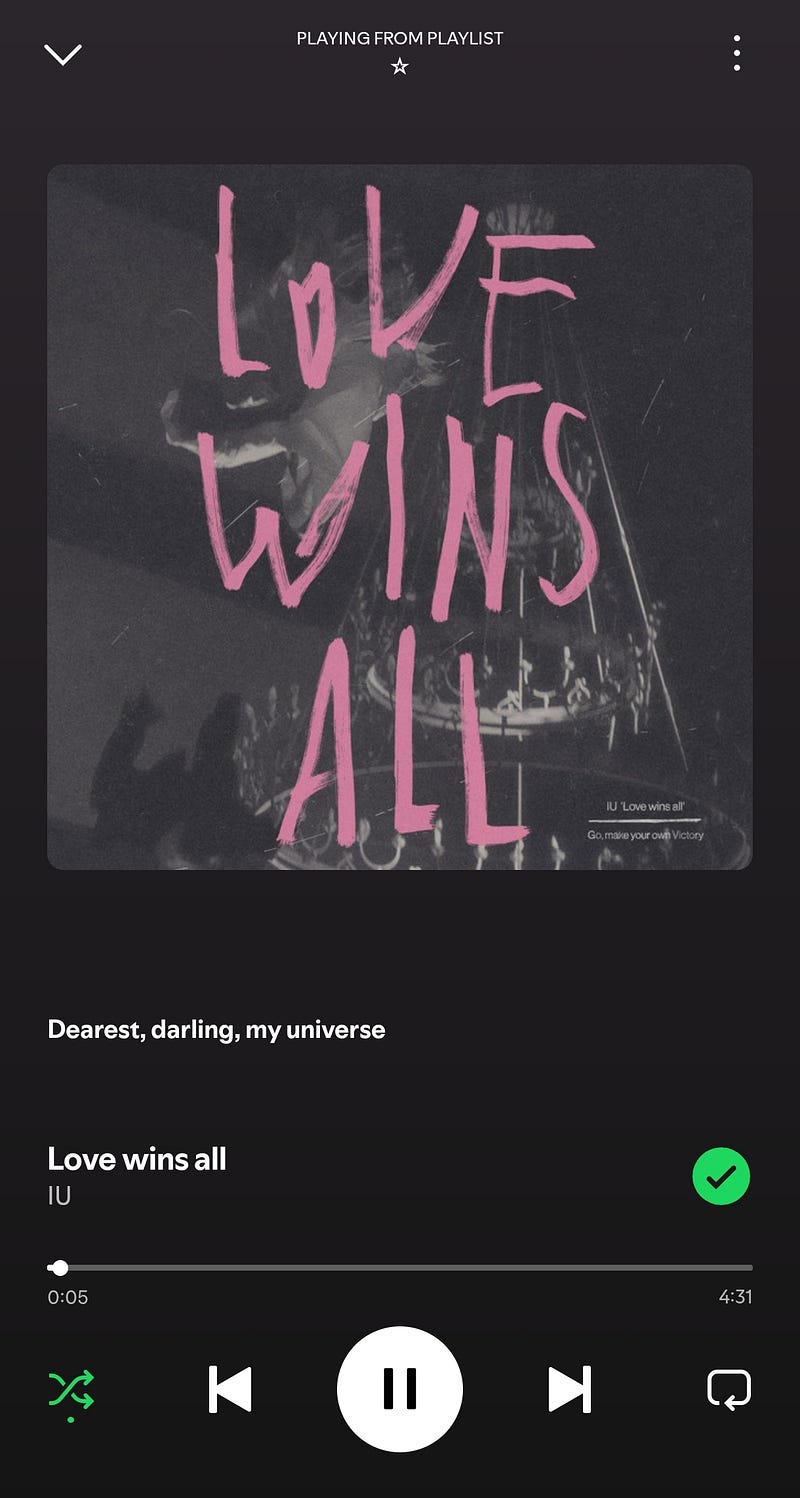Tap the Love Wins All album cover
Screen dimensions: 800x1498
pyautogui.click(x=400, y=517)
